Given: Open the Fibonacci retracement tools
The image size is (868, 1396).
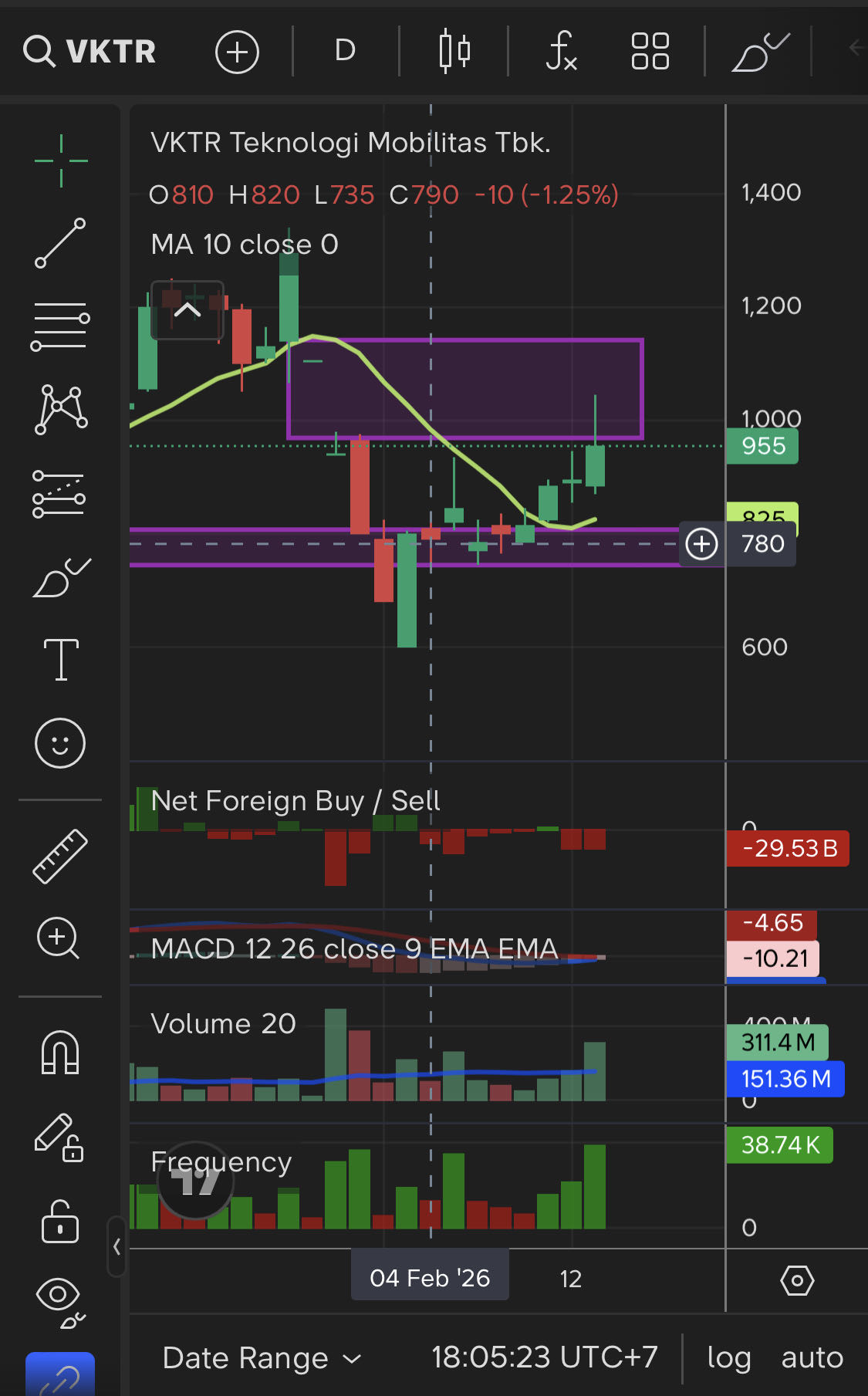Looking at the screenshot, I should (x=60, y=325).
